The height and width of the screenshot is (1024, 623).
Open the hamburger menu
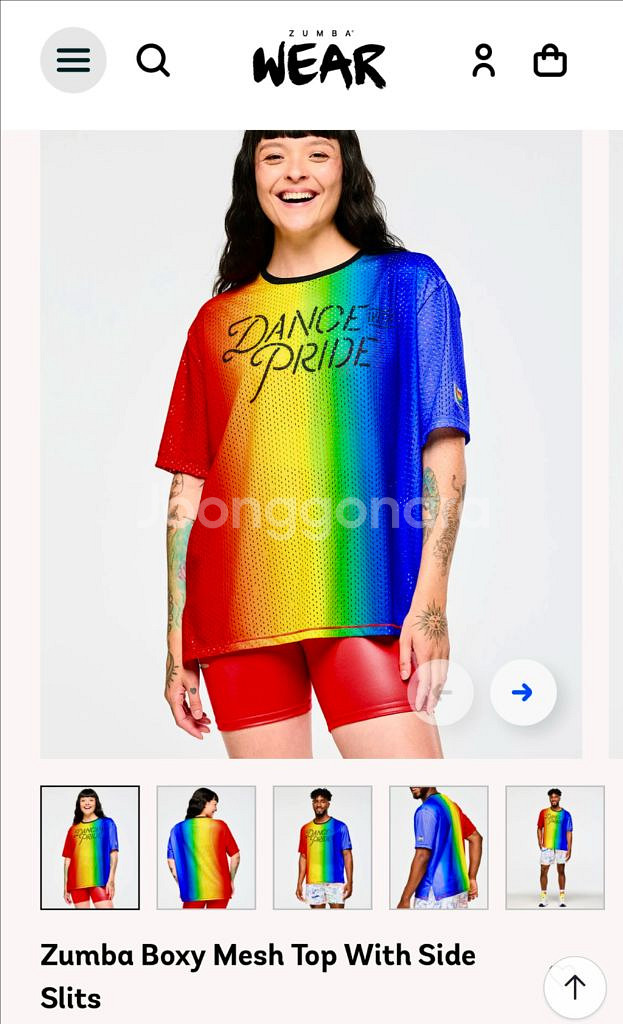click(73, 60)
